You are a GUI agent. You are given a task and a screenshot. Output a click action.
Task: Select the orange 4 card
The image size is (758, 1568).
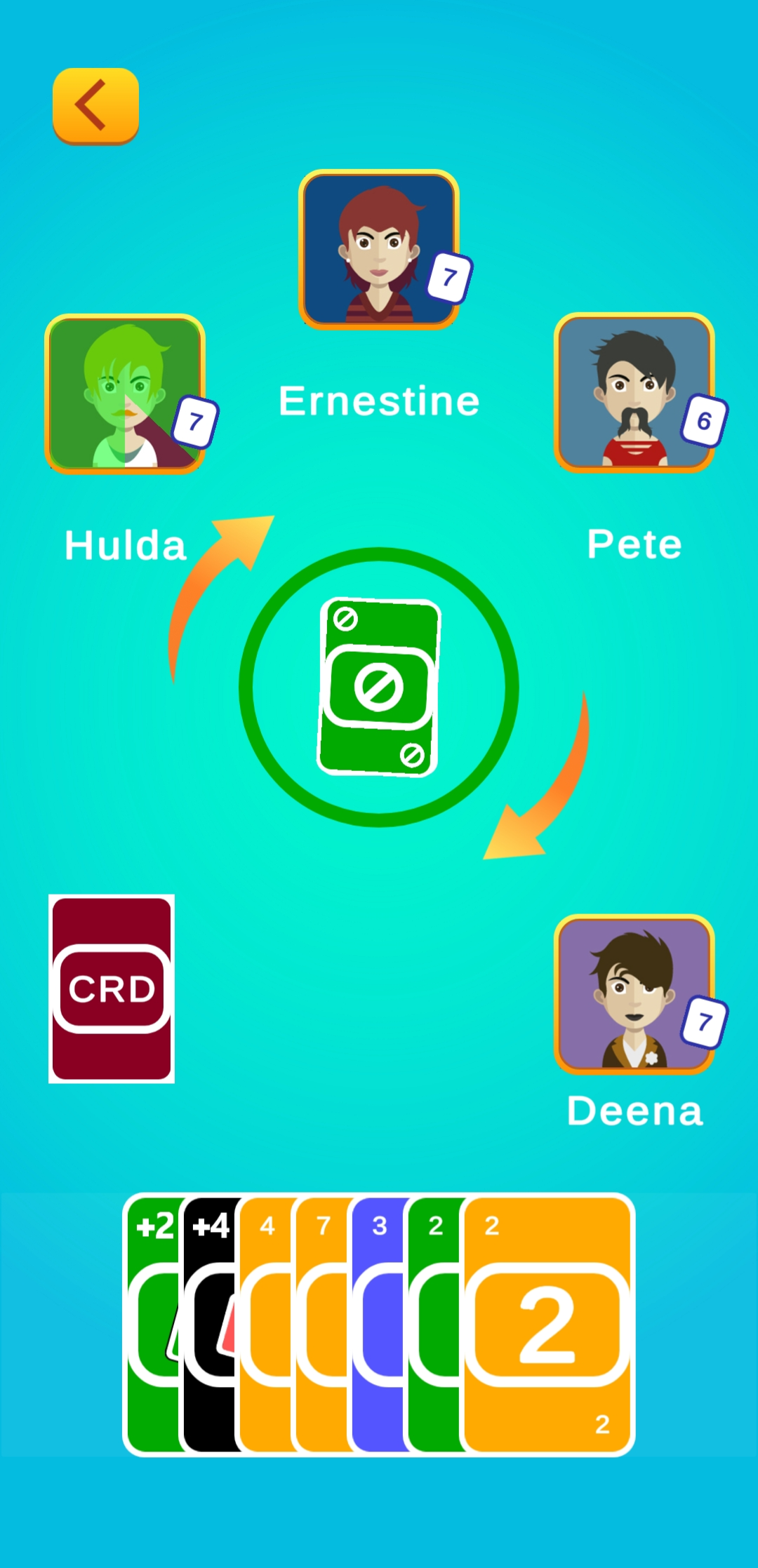point(265,1322)
